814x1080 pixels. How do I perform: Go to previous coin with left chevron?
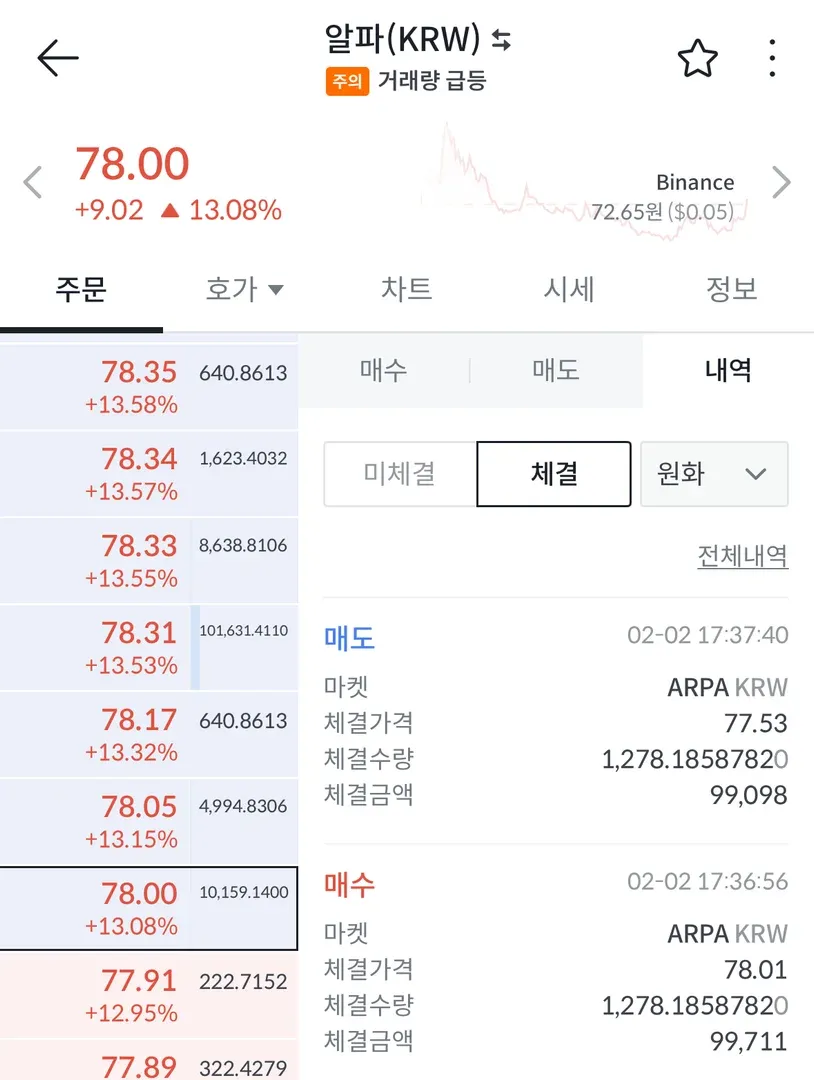click(33, 183)
